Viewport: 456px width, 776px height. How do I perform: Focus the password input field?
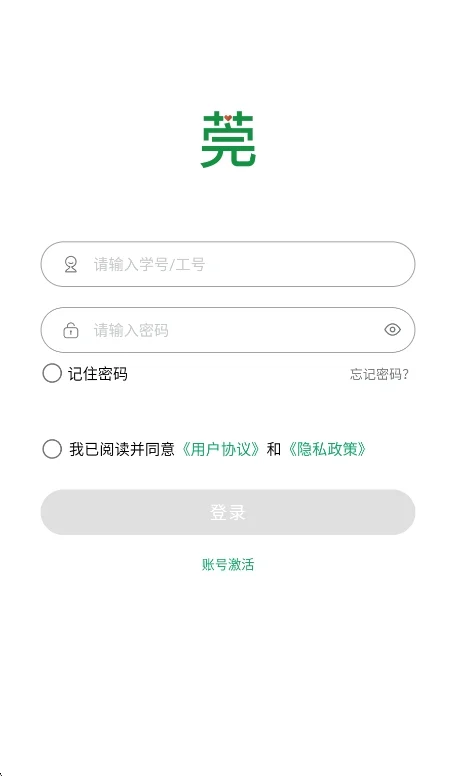tap(228, 330)
